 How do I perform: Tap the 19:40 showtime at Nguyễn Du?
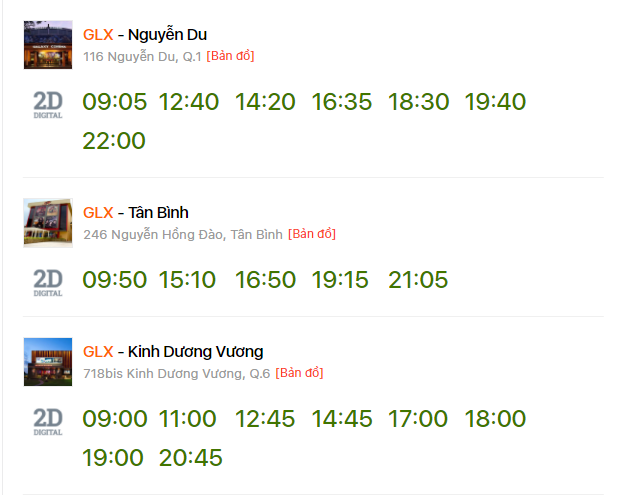[x=495, y=102]
